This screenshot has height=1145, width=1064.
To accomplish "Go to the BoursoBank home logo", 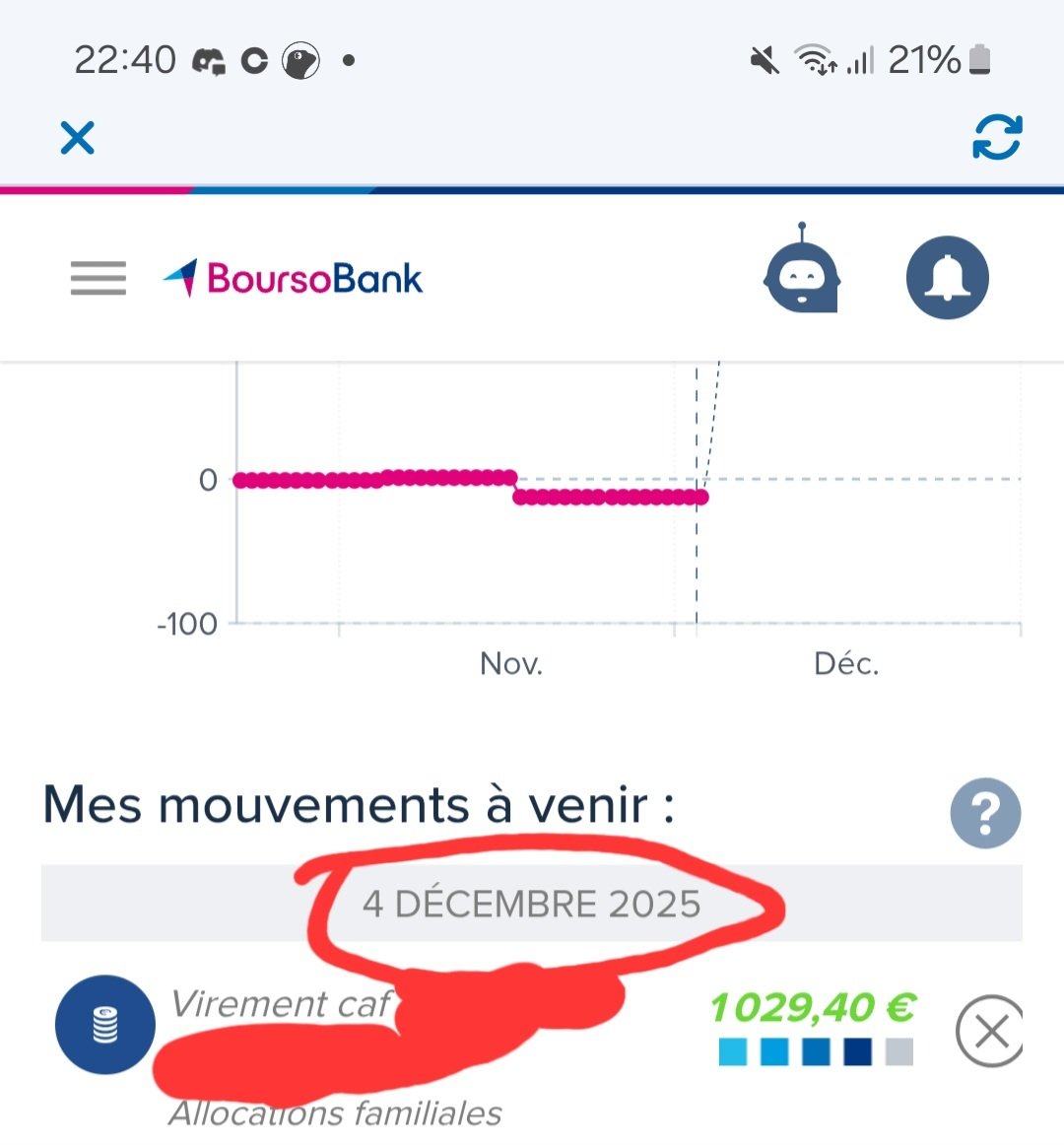I will click(294, 279).
